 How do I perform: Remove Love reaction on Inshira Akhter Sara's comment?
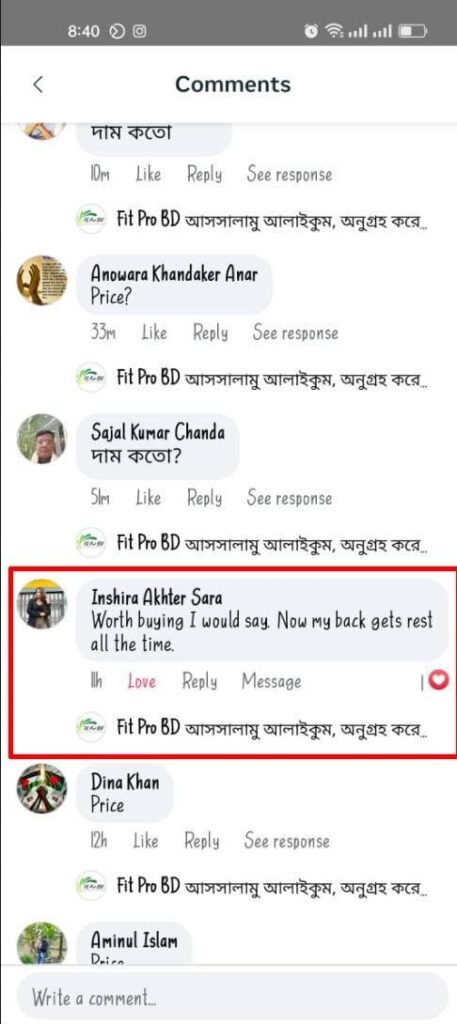[142, 682]
